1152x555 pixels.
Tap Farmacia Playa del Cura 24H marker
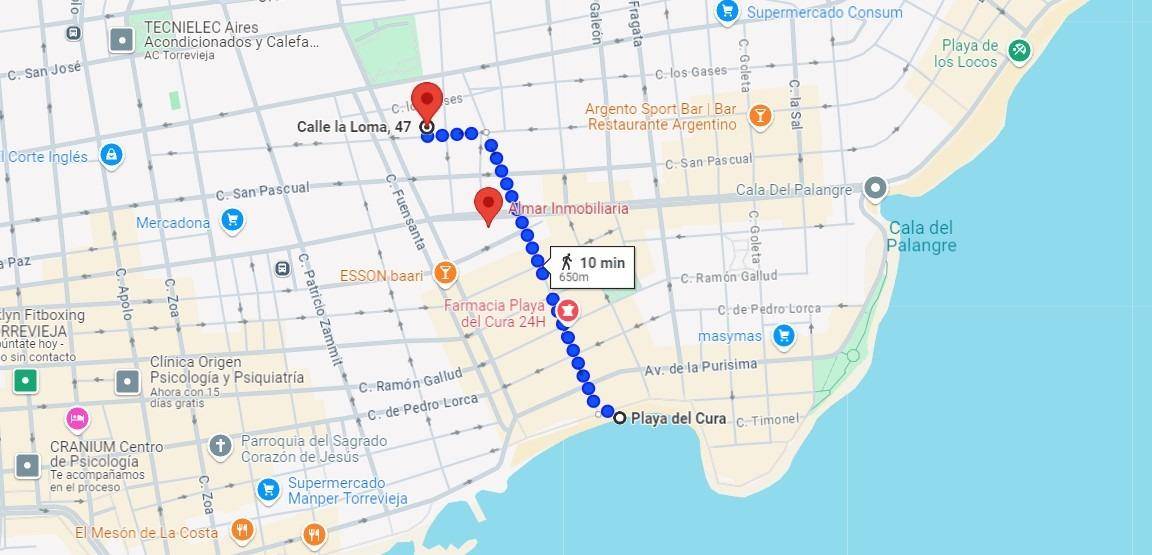pyautogui.click(x=568, y=312)
